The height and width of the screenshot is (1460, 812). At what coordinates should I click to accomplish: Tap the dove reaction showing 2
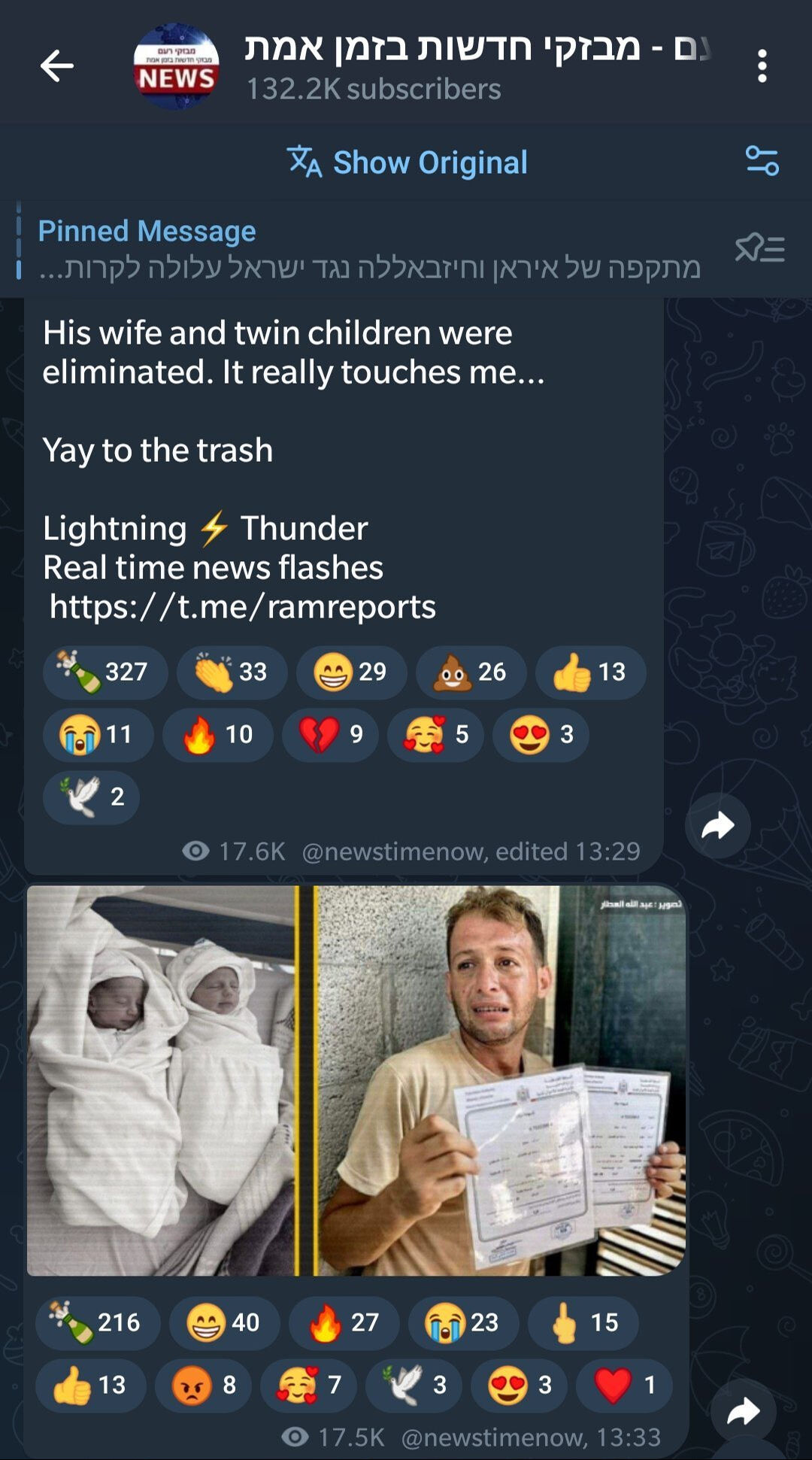(x=91, y=797)
